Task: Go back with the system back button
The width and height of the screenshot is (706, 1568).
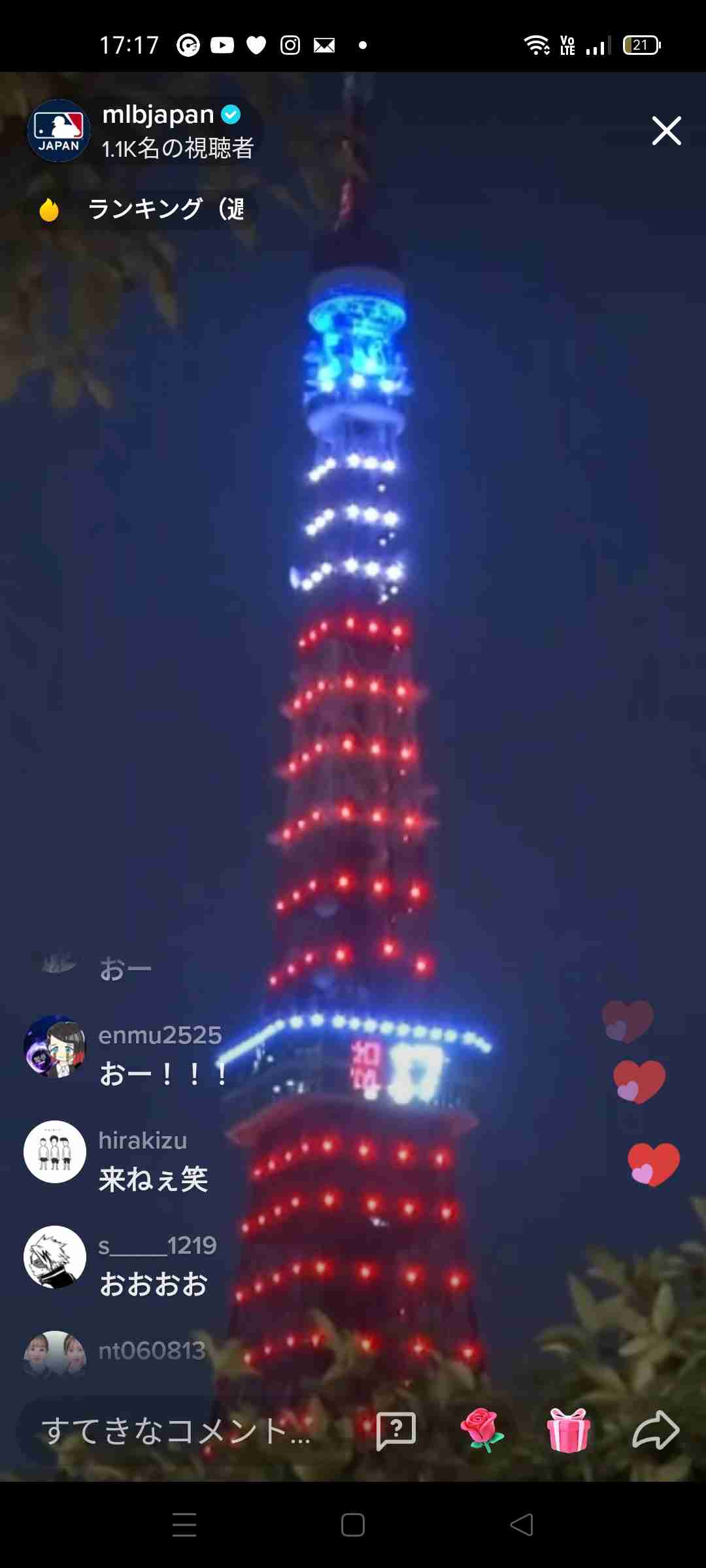Action: coord(522,1525)
